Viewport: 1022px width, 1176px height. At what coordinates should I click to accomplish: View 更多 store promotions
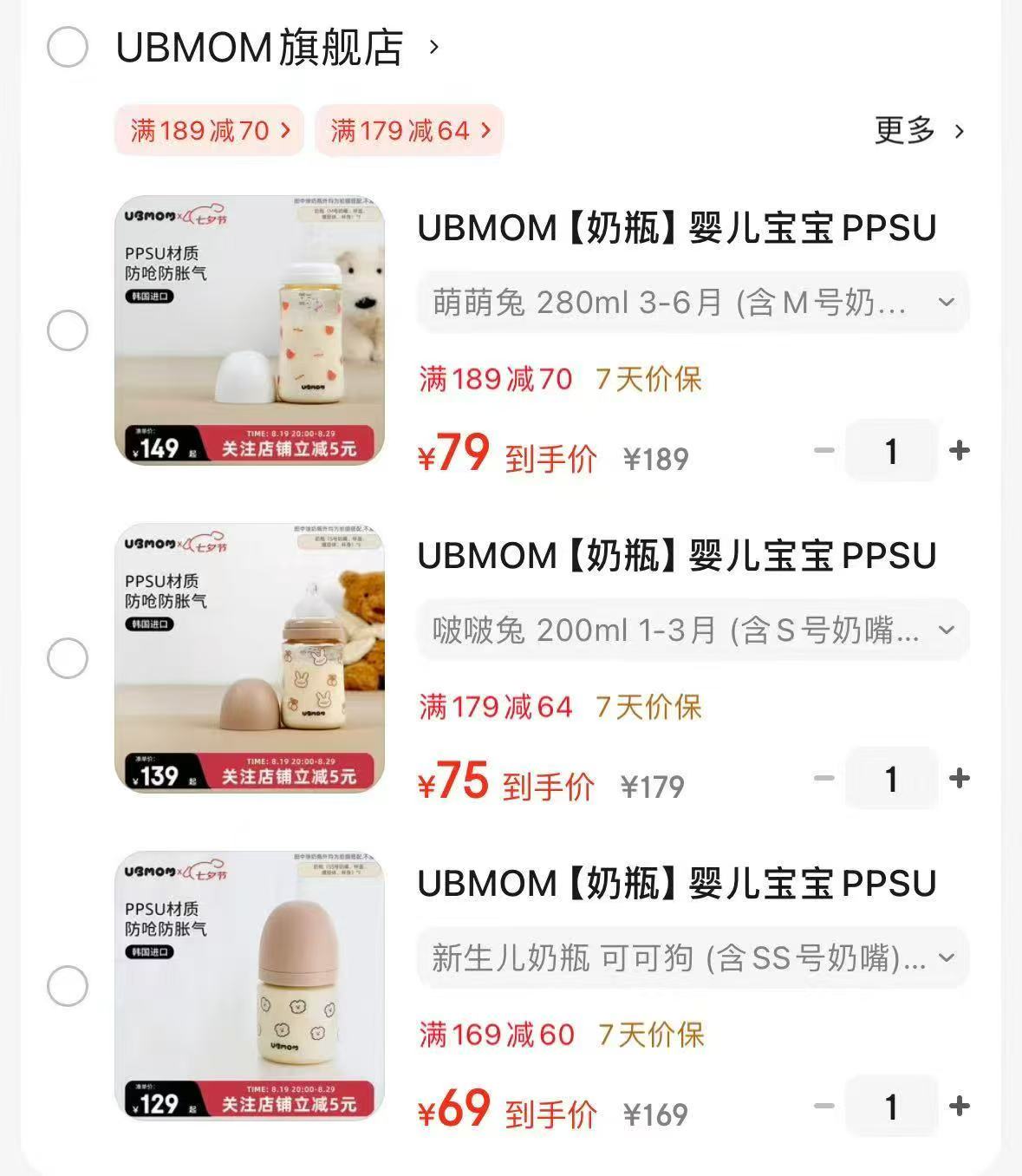919,131
